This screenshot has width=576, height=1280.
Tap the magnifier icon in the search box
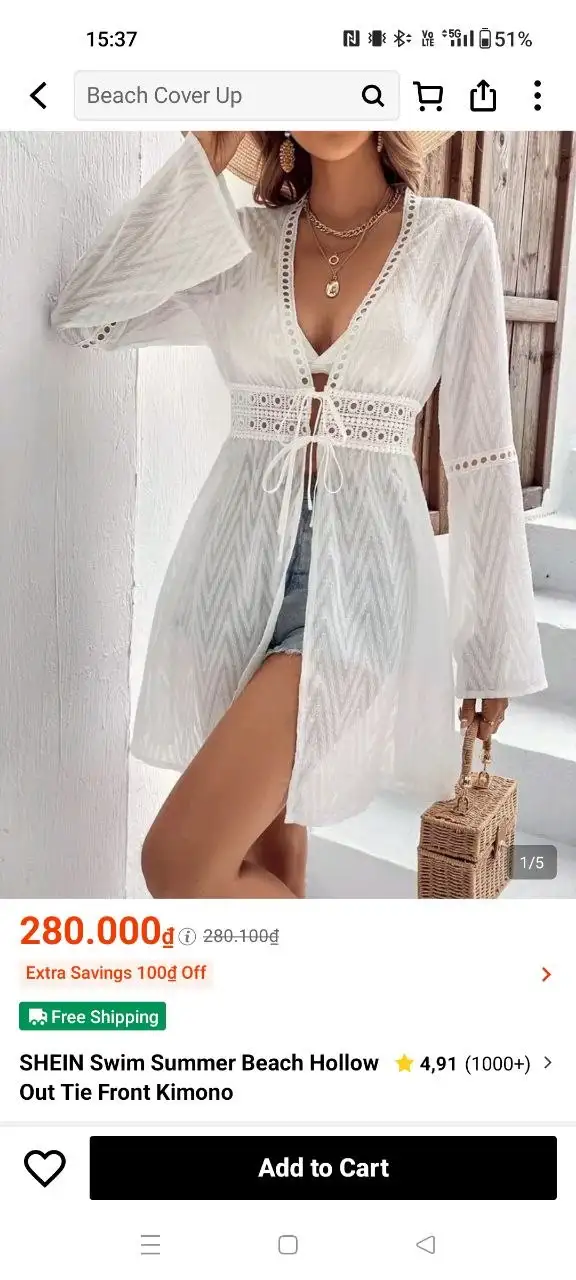(373, 96)
